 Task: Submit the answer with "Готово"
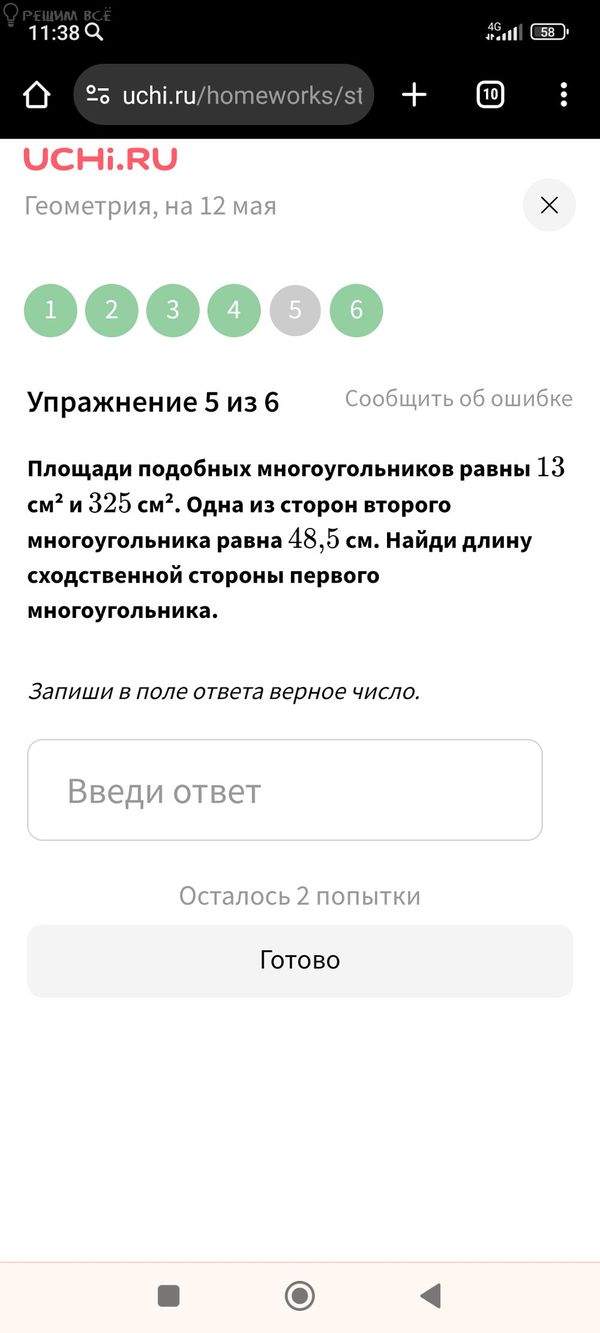tap(300, 960)
